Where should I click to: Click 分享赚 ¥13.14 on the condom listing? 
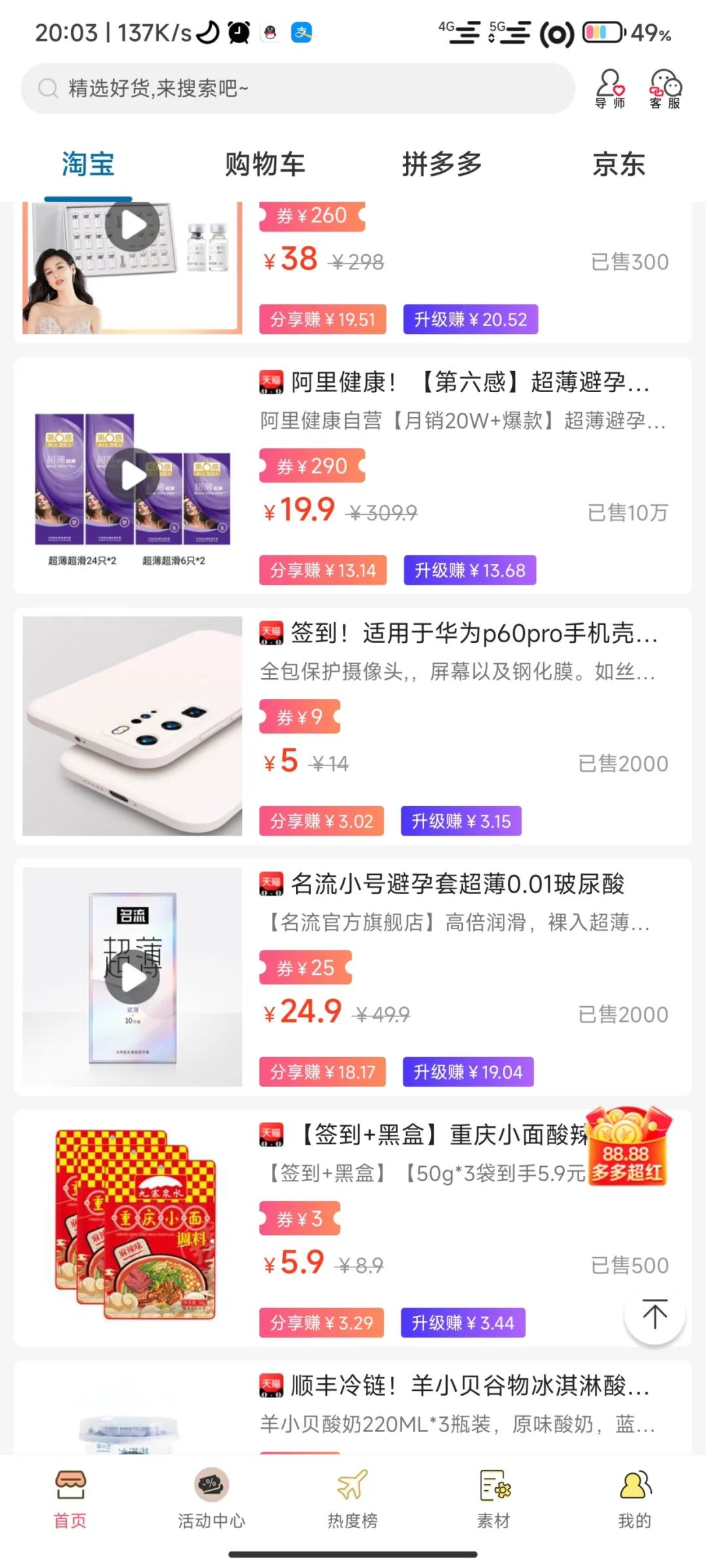click(x=322, y=570)
